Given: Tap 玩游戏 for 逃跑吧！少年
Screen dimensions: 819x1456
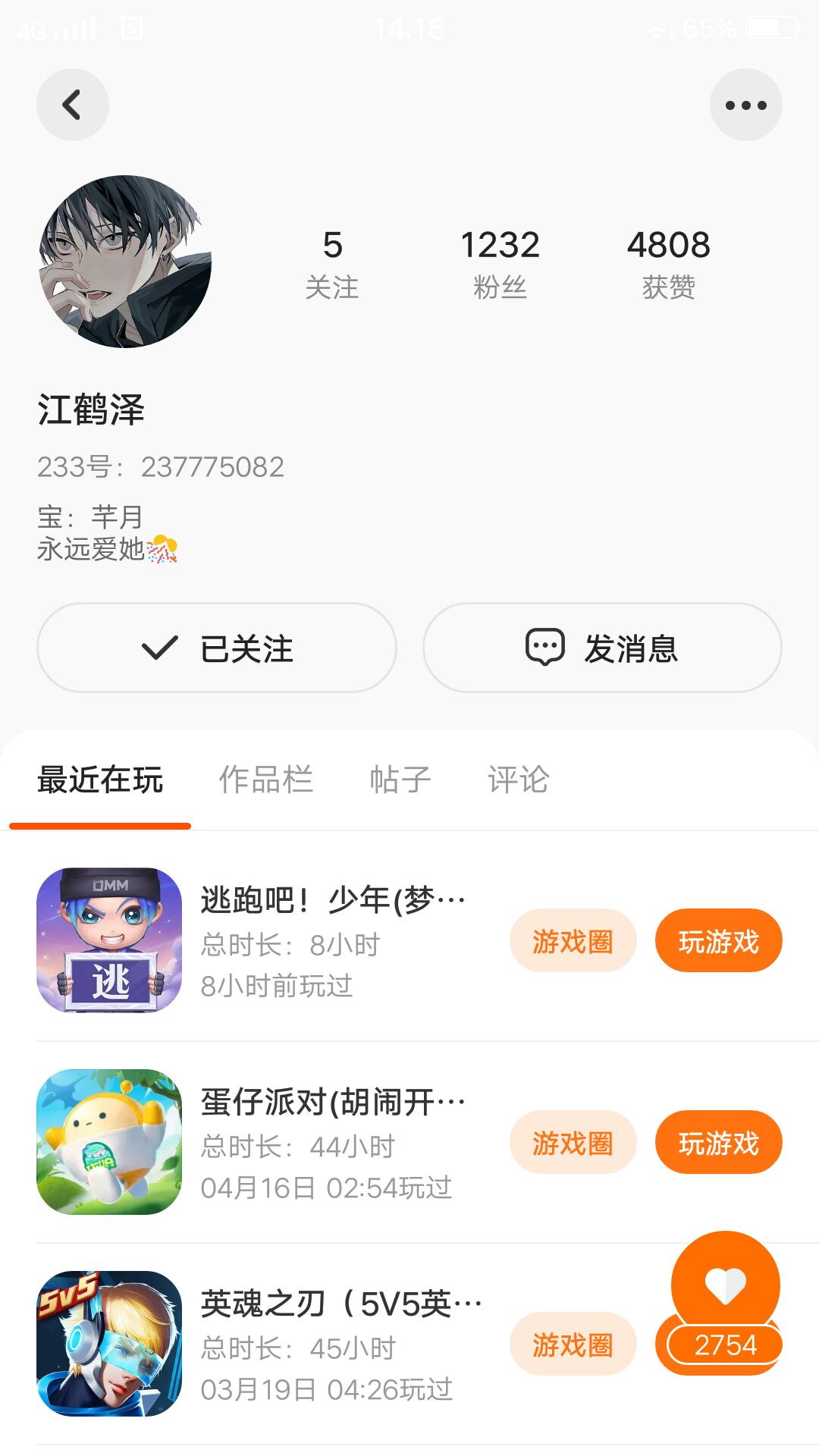Looking at the screenshot, I should point(718,941).
